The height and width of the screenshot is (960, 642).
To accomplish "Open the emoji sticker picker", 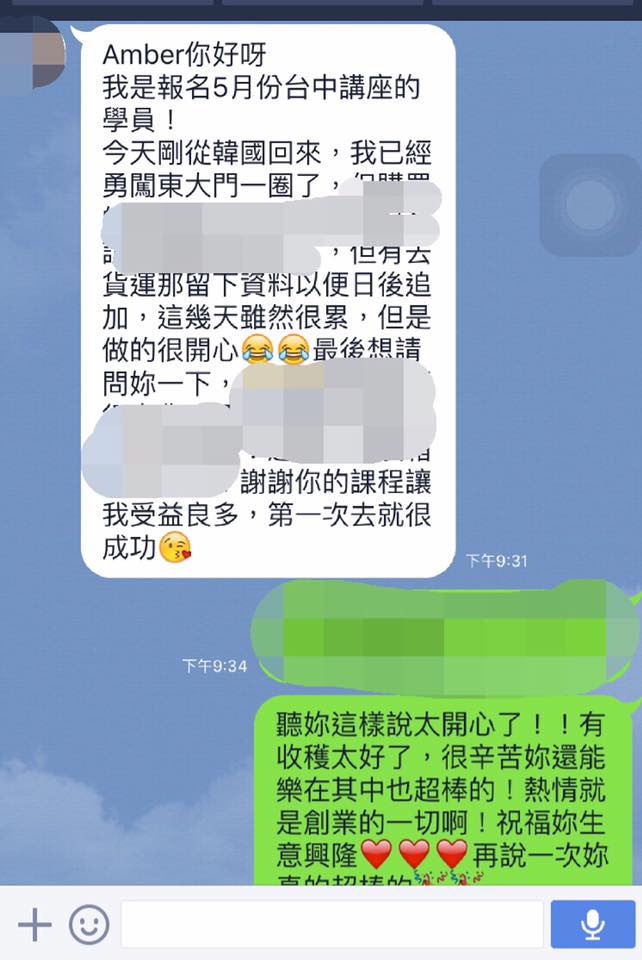I will pos(88,925).
